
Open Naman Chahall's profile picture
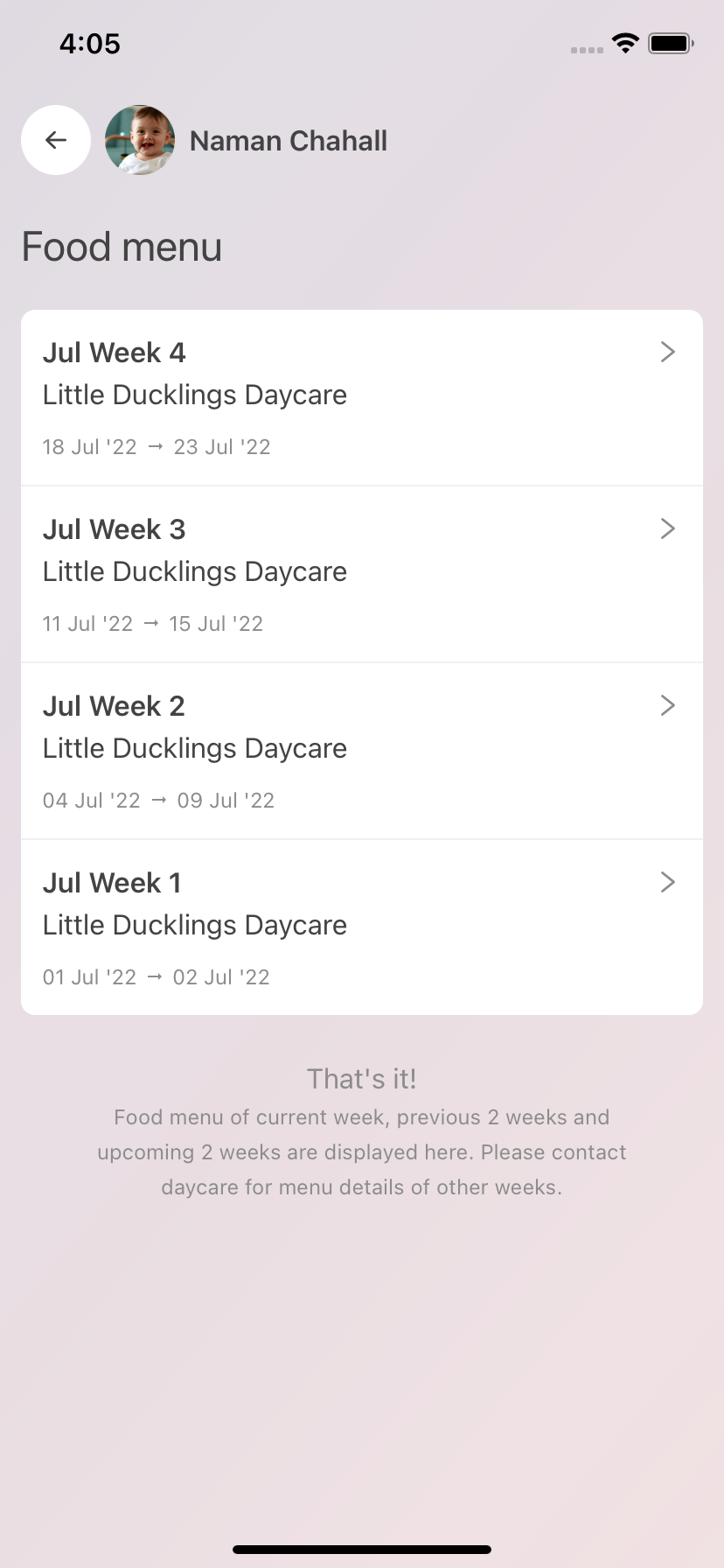tap(140, 140)
